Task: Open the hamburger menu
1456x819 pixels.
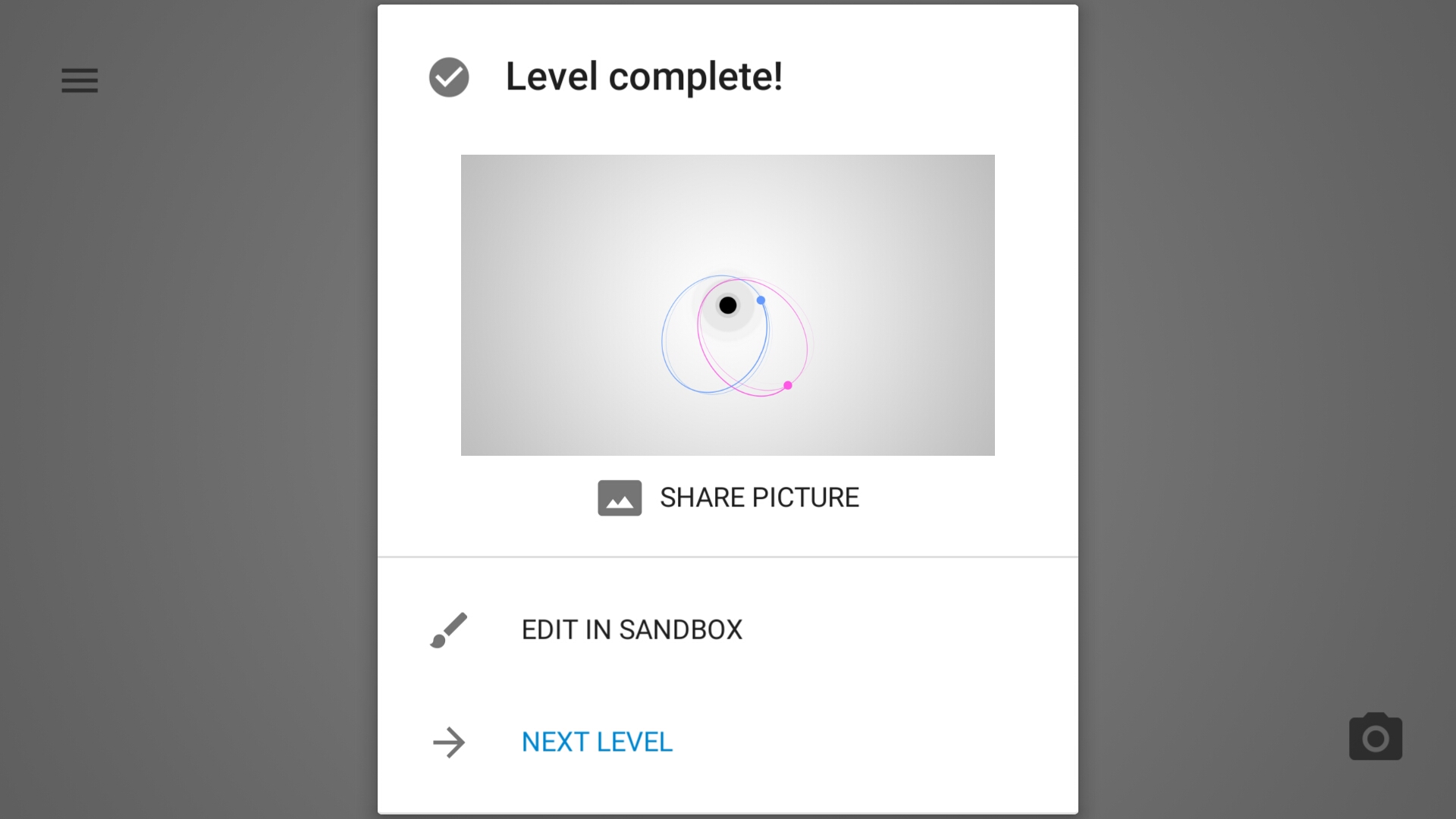Action: 80,80
